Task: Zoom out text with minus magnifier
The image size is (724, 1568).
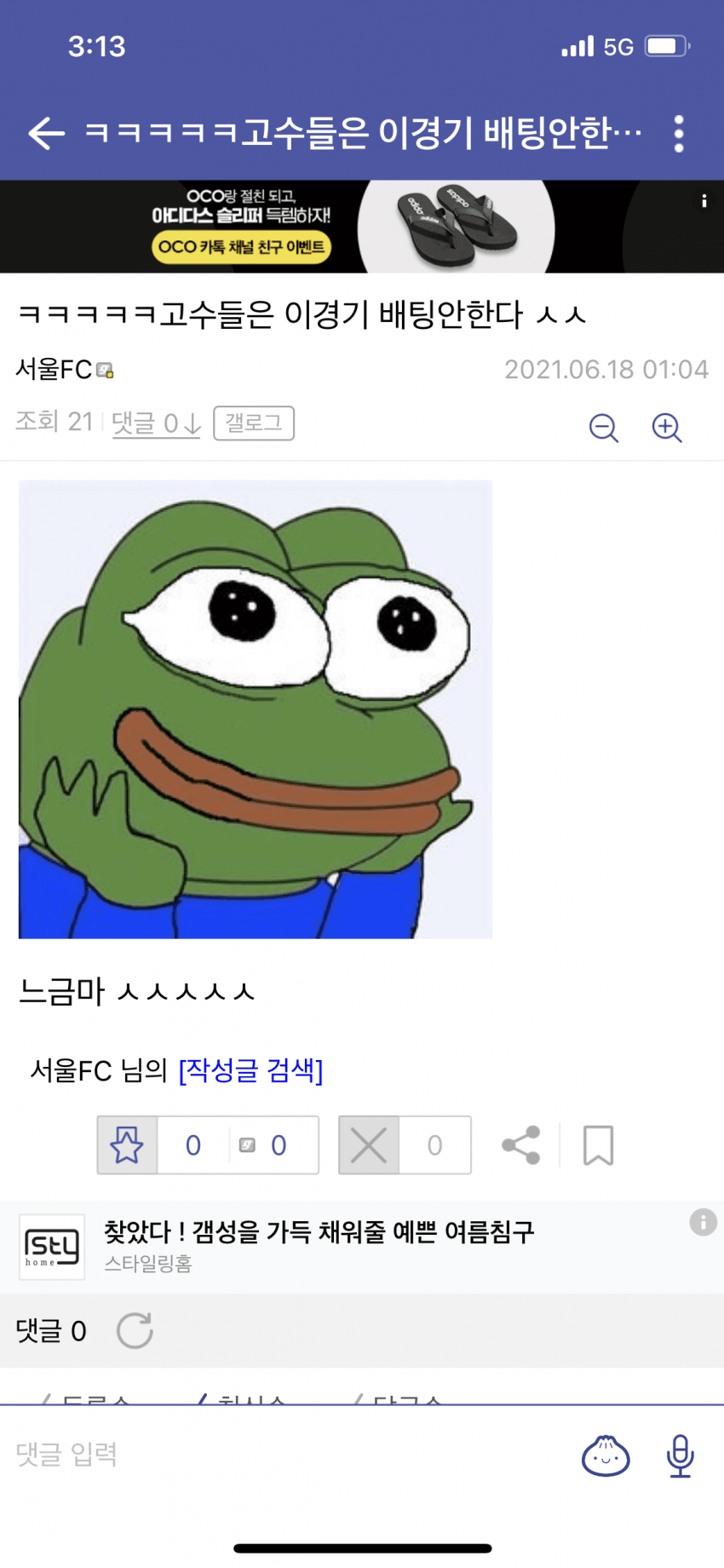Action: point(604,427)
